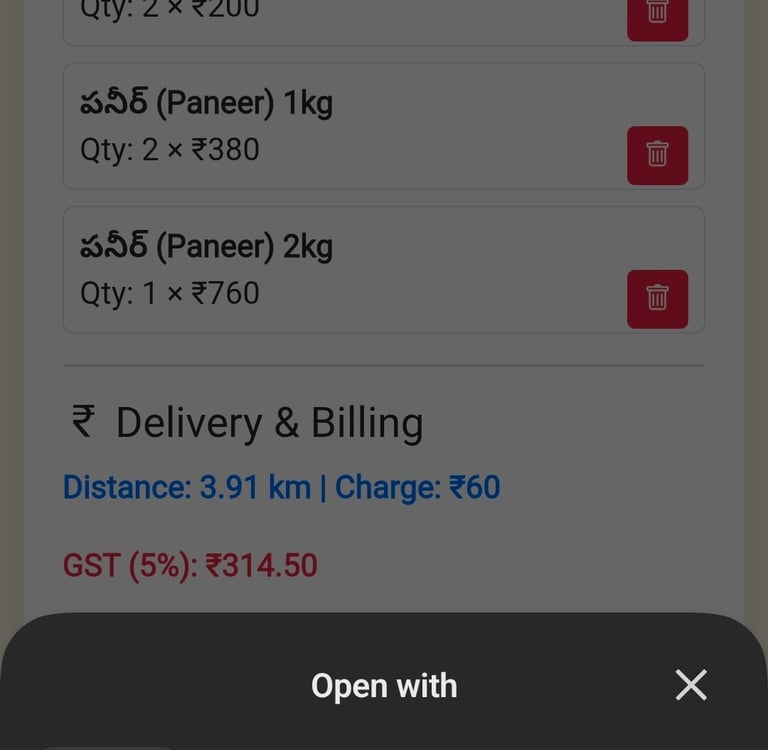Delete the Qty 2 × ₹200 item
Image resolution: width=768 pixels, height=750 pixels.
coord(657,16)
